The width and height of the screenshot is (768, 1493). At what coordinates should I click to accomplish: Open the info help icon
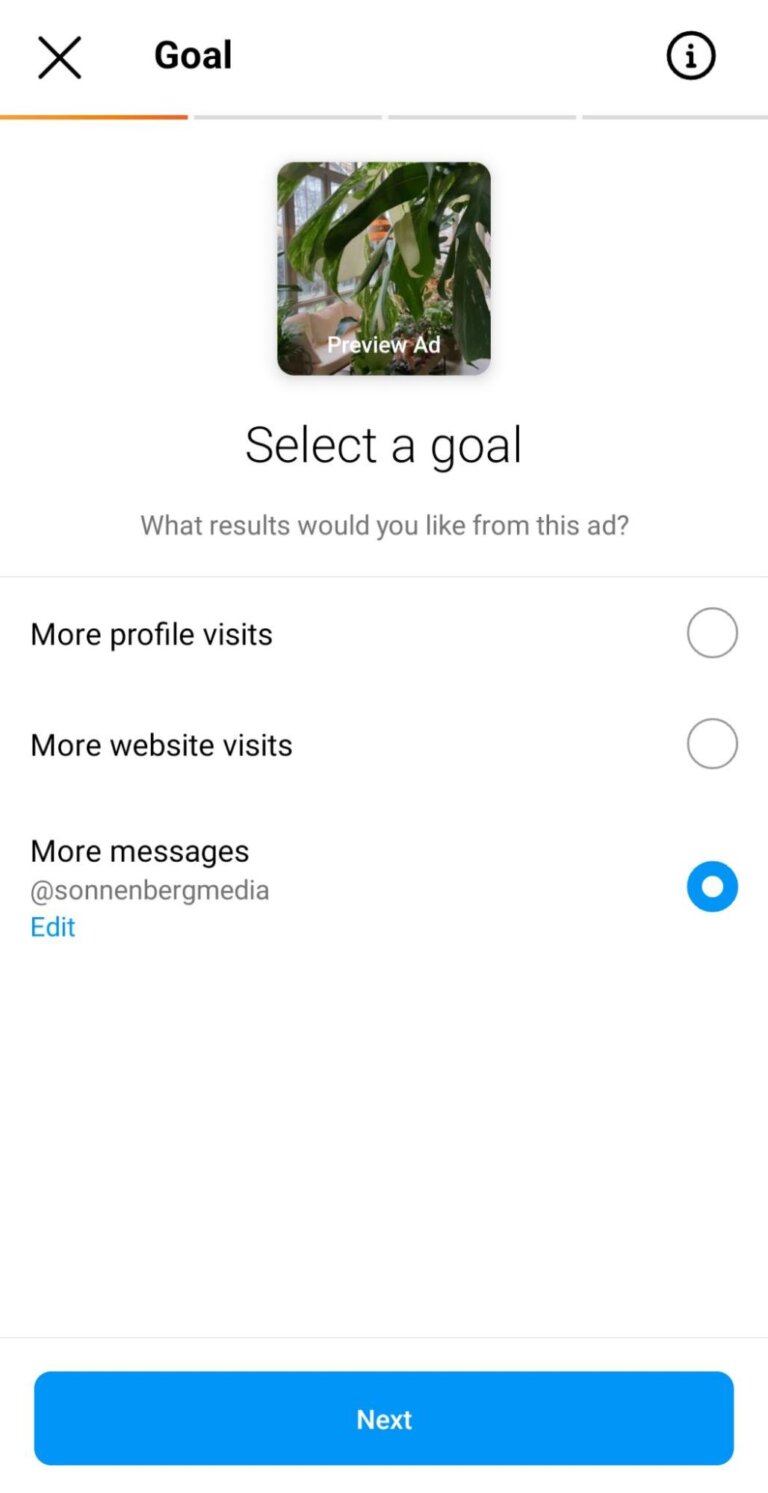(x=690, y=56)
